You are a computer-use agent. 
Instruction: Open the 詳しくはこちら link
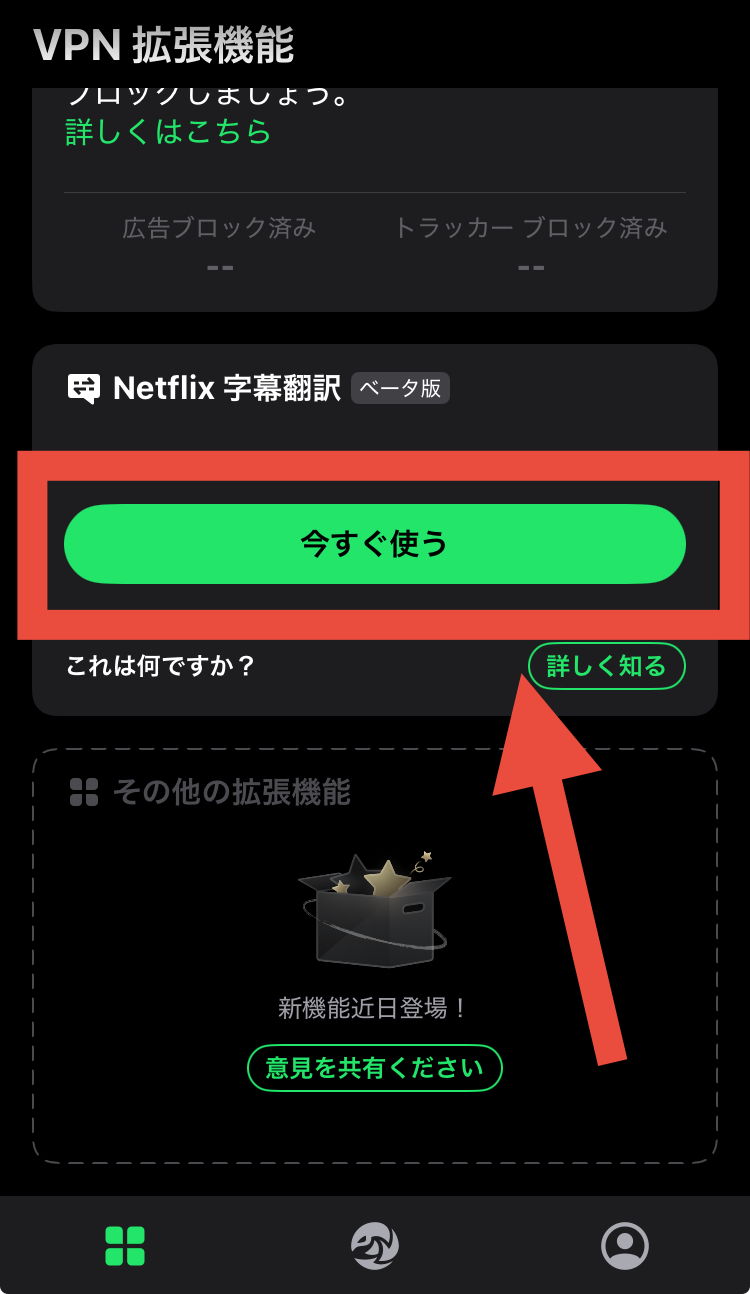tap(166, 133)
